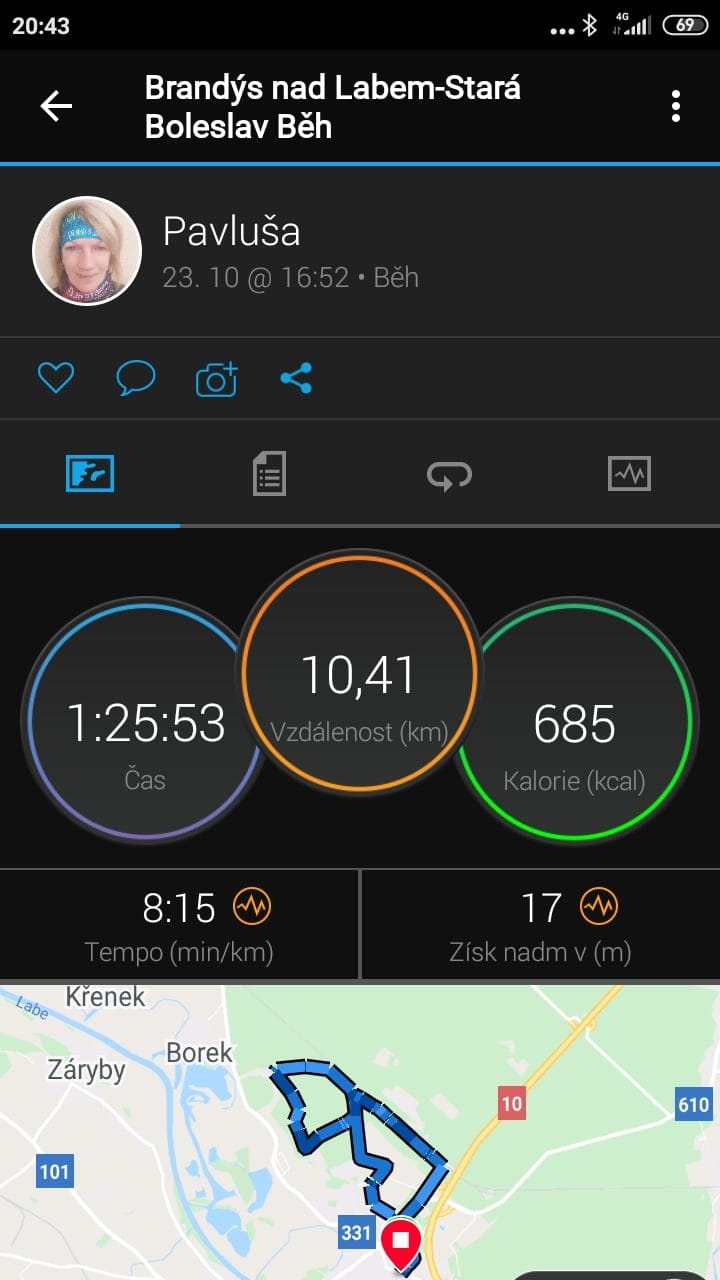Select the overview map tab

point(90,473)
